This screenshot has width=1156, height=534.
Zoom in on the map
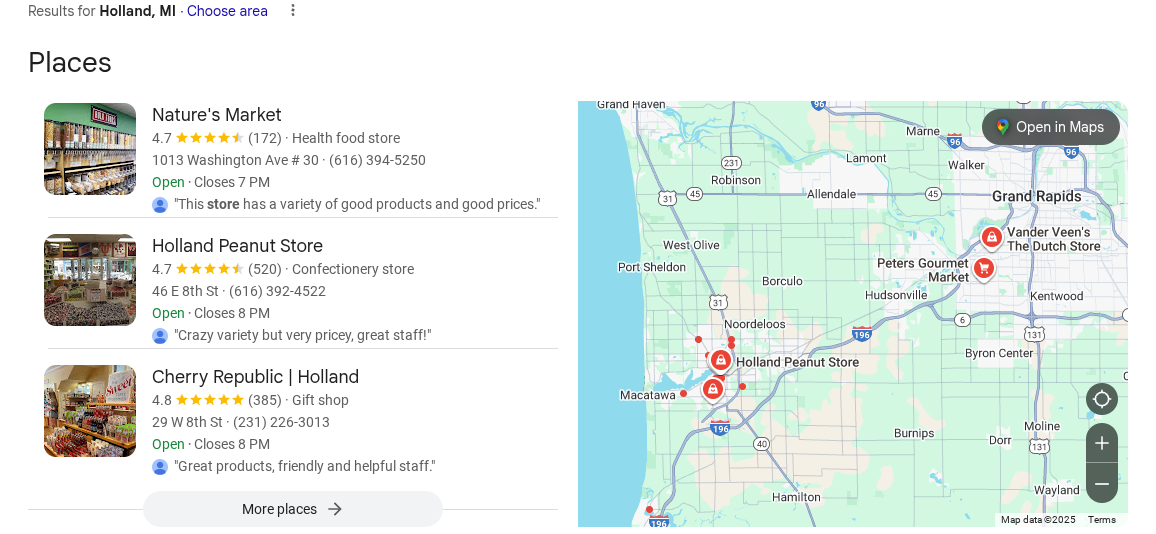(x=1102, y=443)
